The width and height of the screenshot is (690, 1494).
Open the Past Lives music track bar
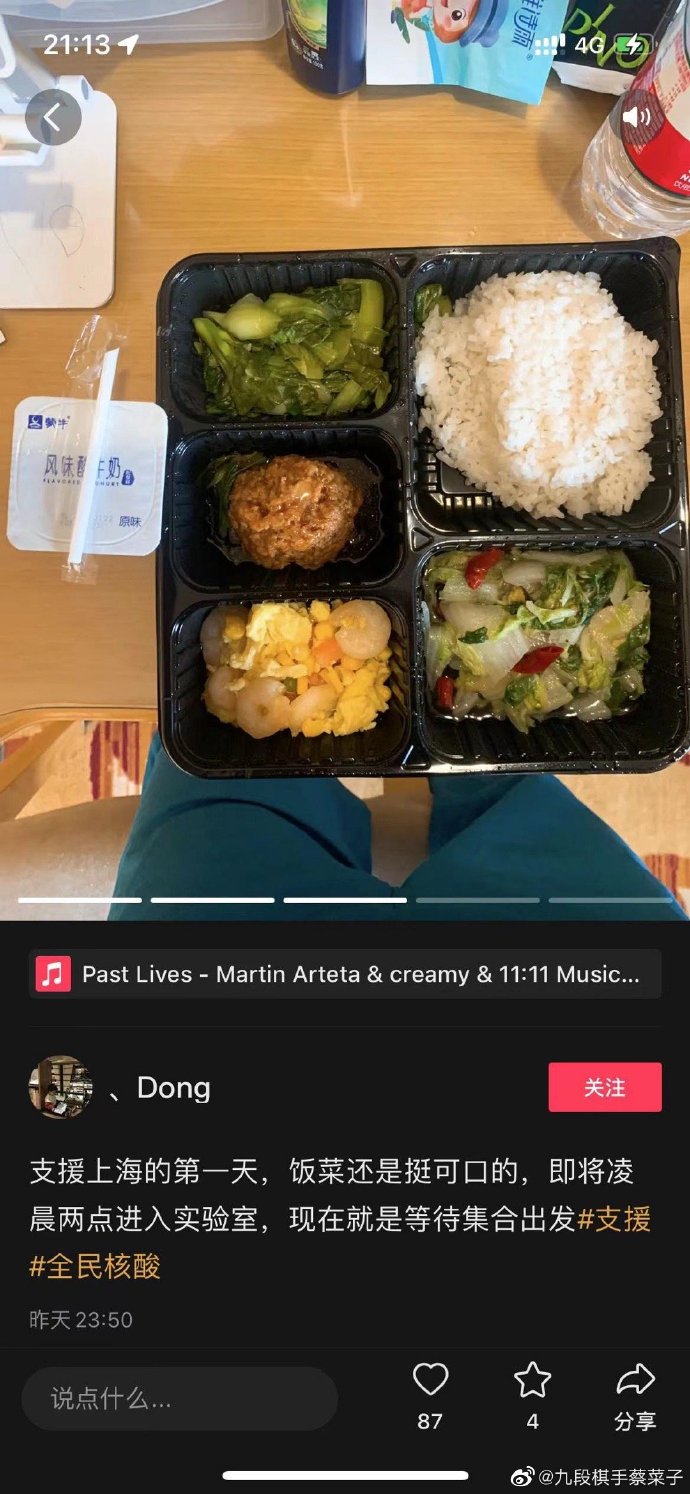pos(345,974)
